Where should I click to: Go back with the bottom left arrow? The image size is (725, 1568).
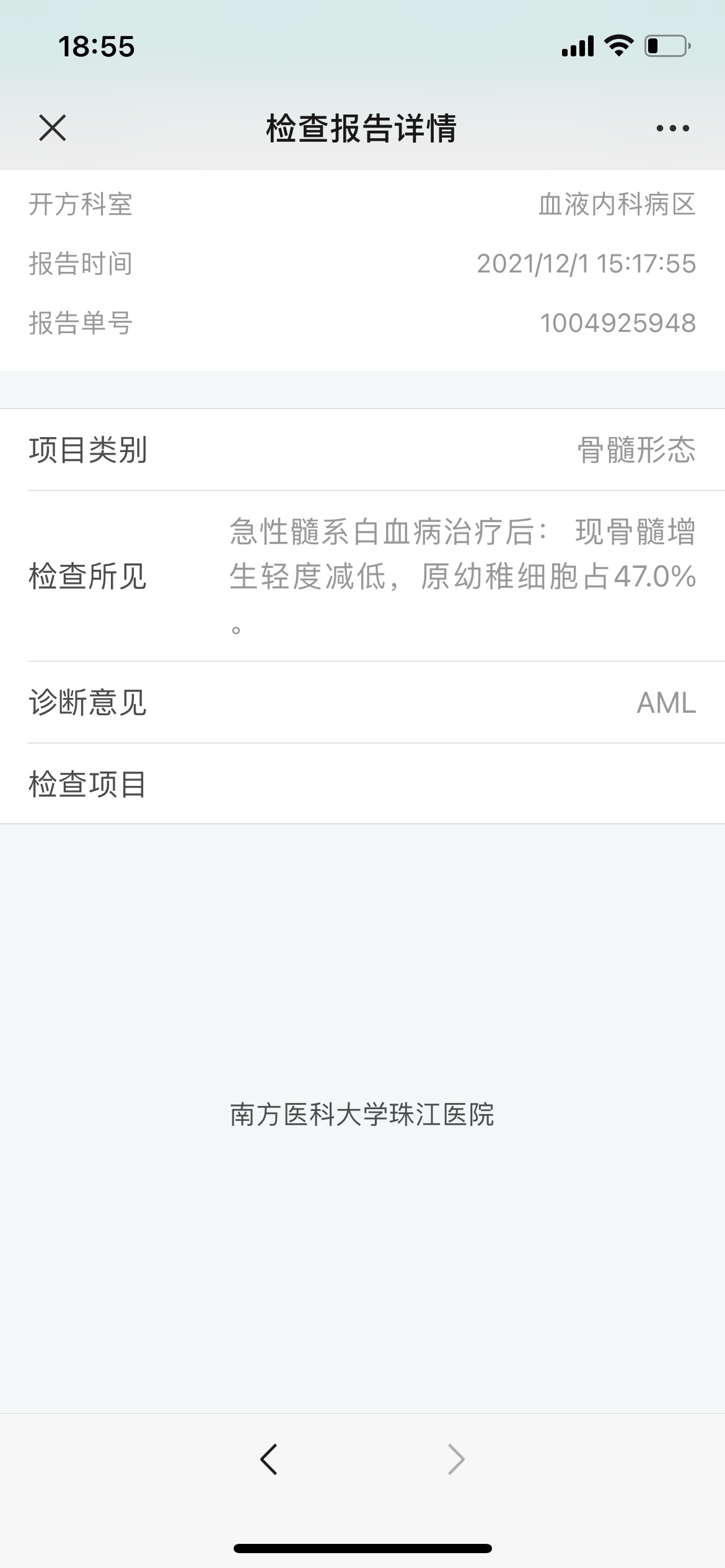(x=269, y=1460)
